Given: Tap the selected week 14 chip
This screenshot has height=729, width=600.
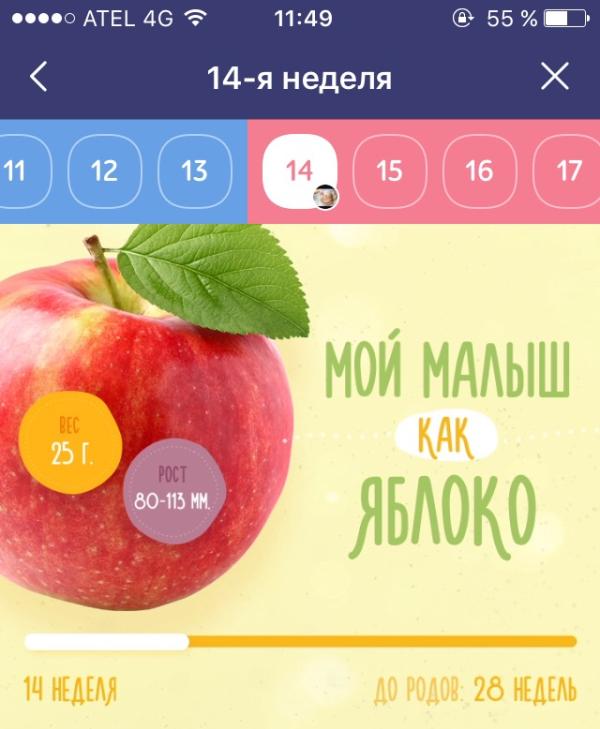Looking at the screenshot, I should [300, 171].
